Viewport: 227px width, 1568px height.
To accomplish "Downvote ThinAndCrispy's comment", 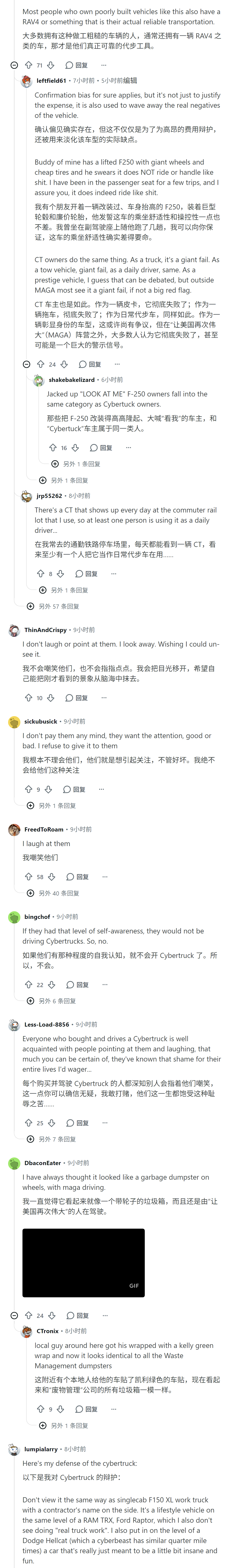I will click(51, 698).
